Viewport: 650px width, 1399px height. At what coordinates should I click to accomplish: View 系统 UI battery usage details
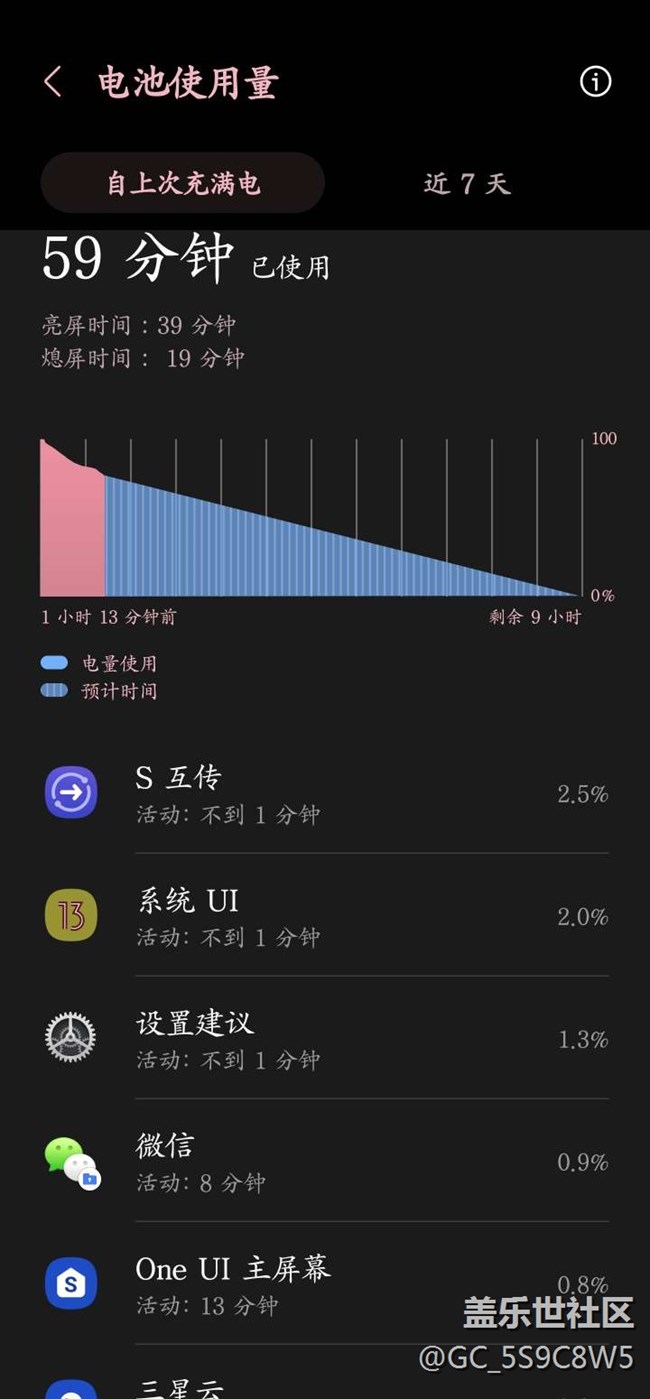click(x=326, y=916)
